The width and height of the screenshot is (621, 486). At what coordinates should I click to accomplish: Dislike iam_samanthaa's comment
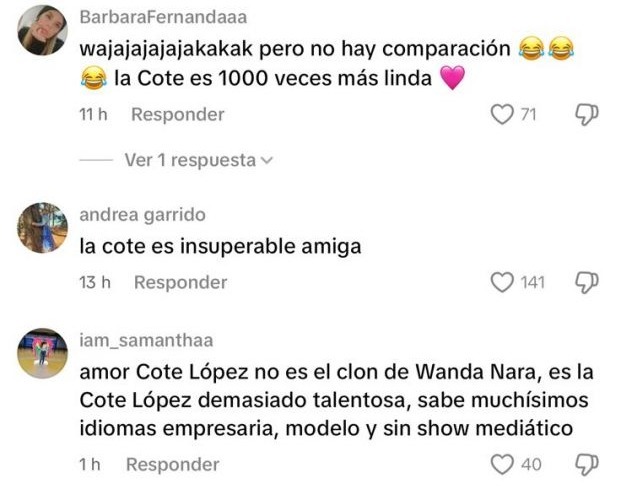pos(587,464)
